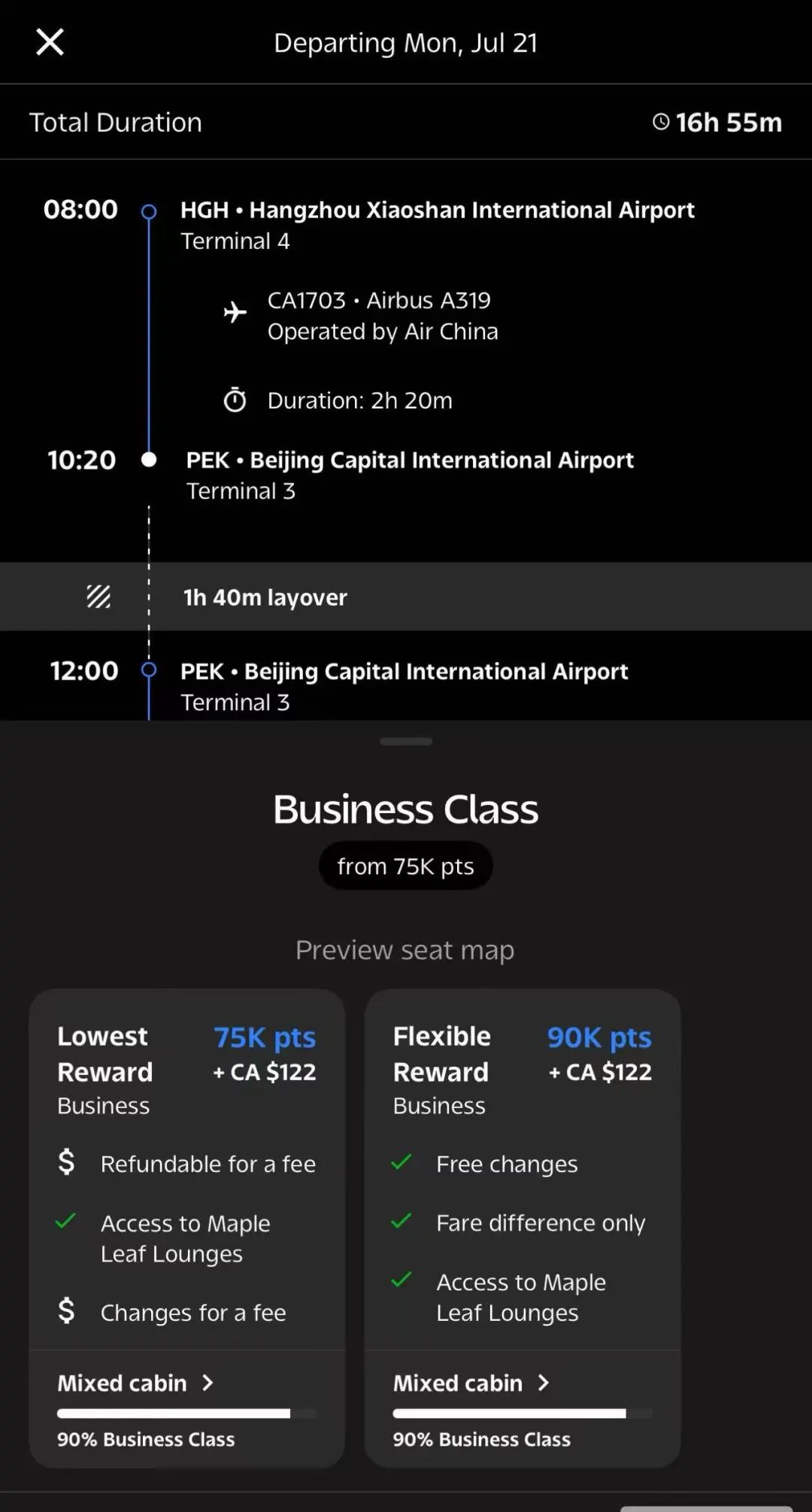Image resolution: width=812 pixels, height=1512 pixels.
Task: Expand Mixed cabin details under Flexible Reward
Action: click(471, 1383)
